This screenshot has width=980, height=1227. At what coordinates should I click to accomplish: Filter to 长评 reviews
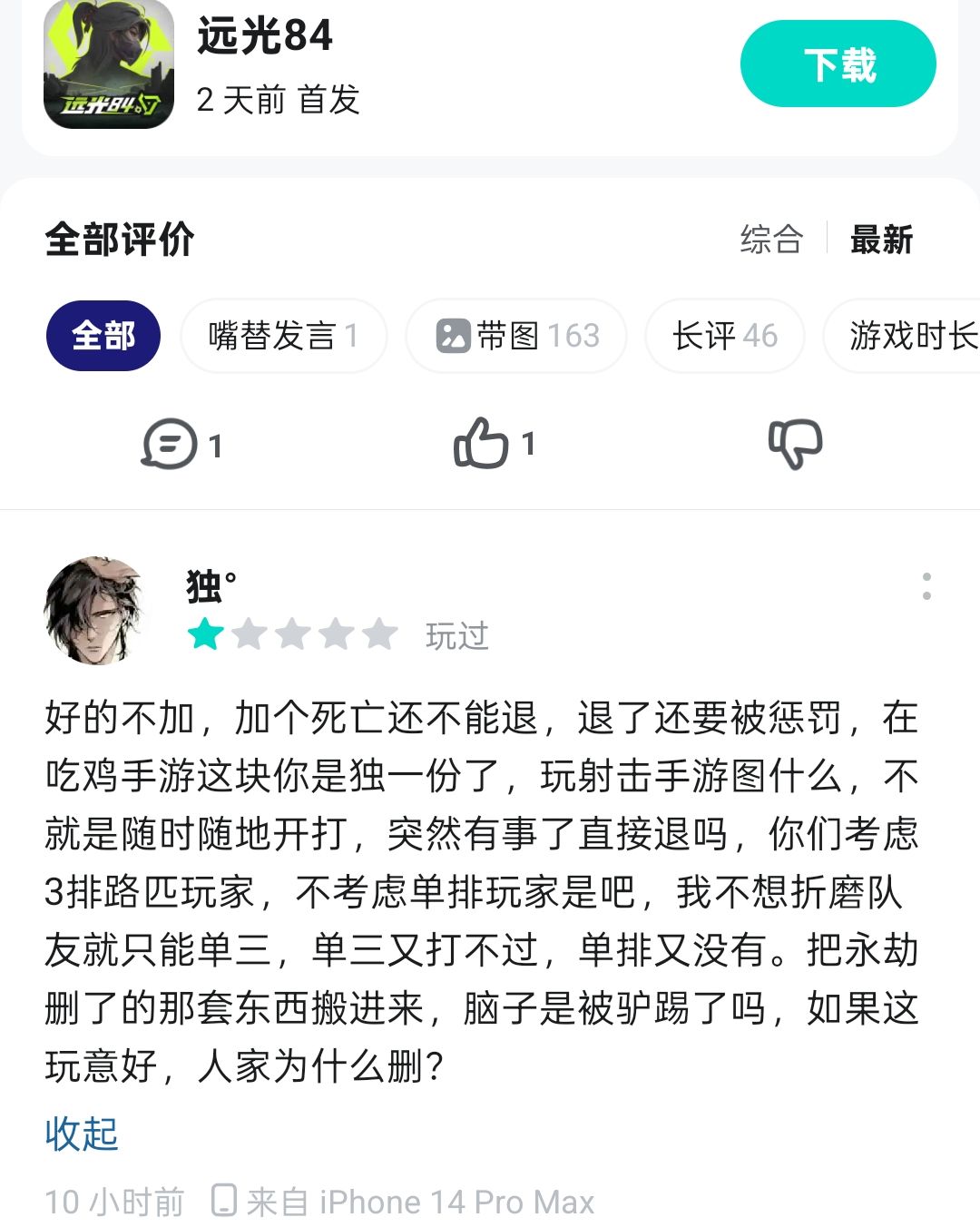(724, 336)
